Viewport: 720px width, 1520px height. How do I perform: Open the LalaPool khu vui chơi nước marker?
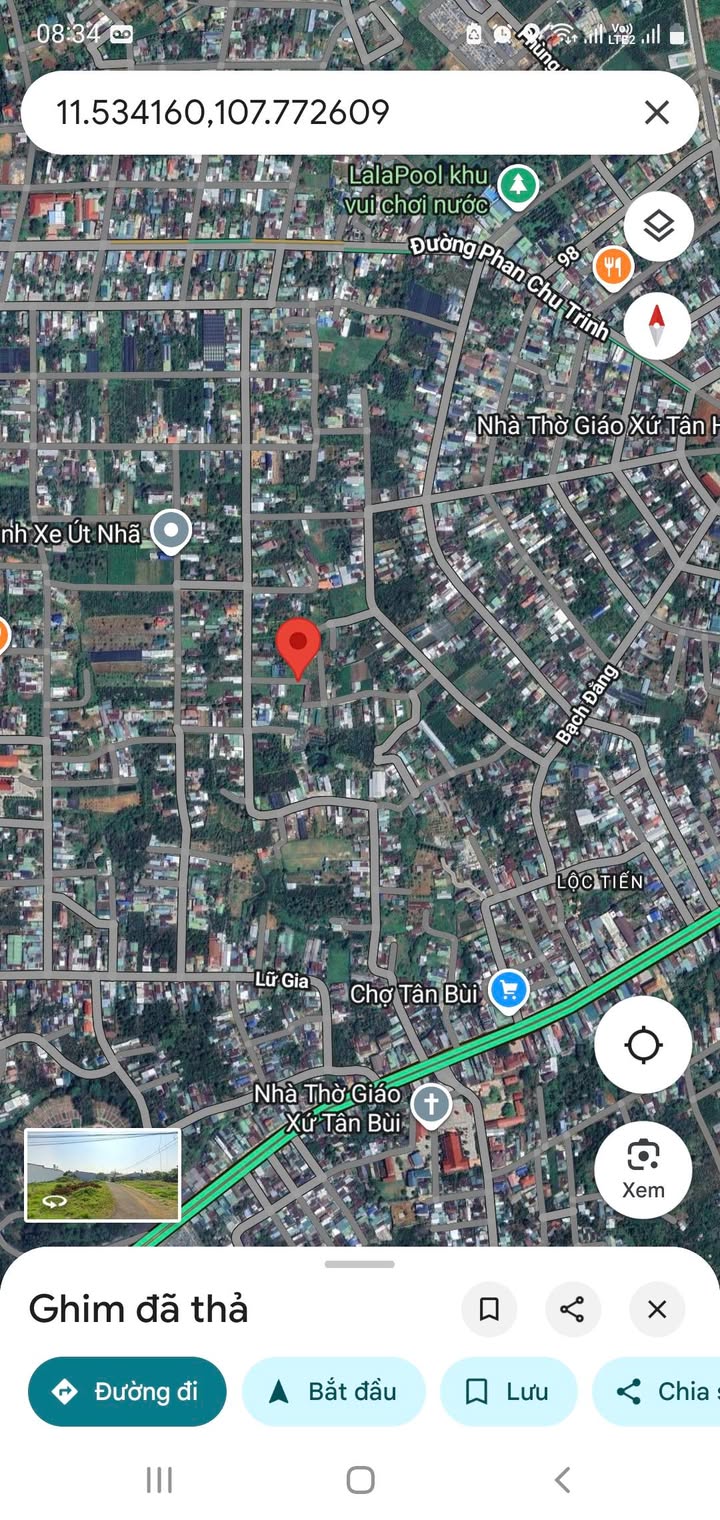[x=518, y=185]
